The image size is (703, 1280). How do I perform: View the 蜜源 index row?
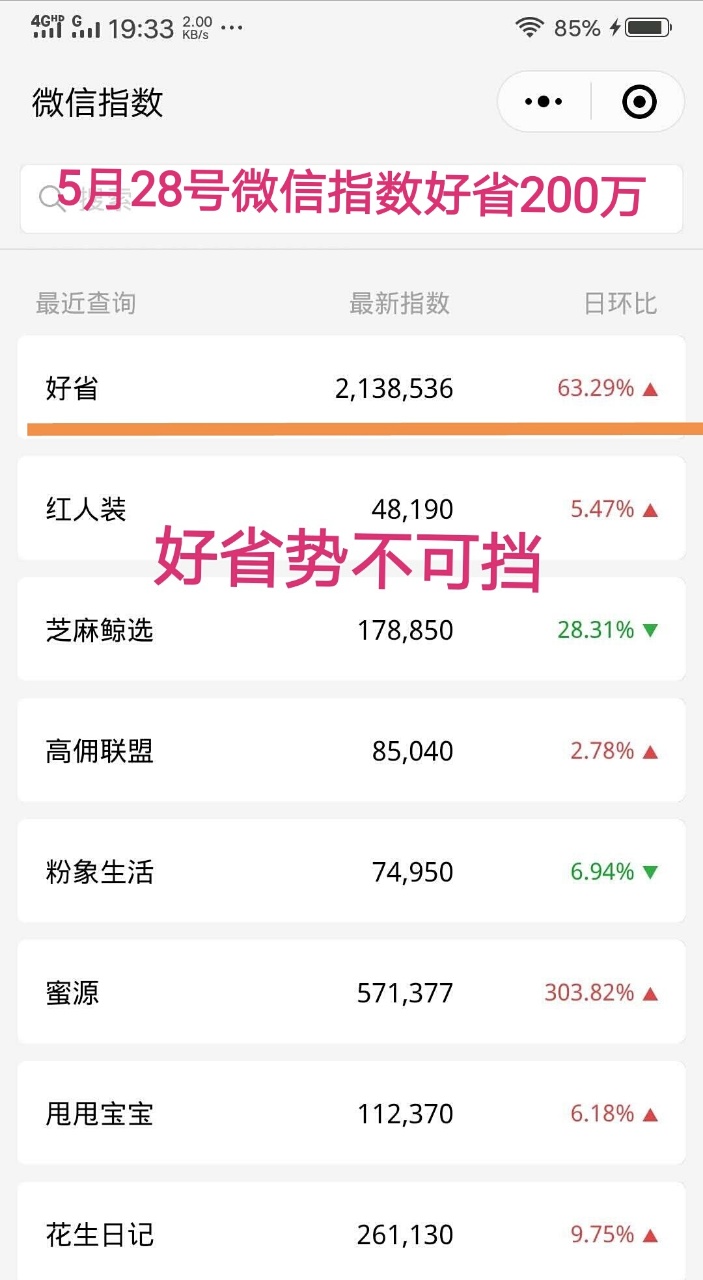[x=351, y=993]
